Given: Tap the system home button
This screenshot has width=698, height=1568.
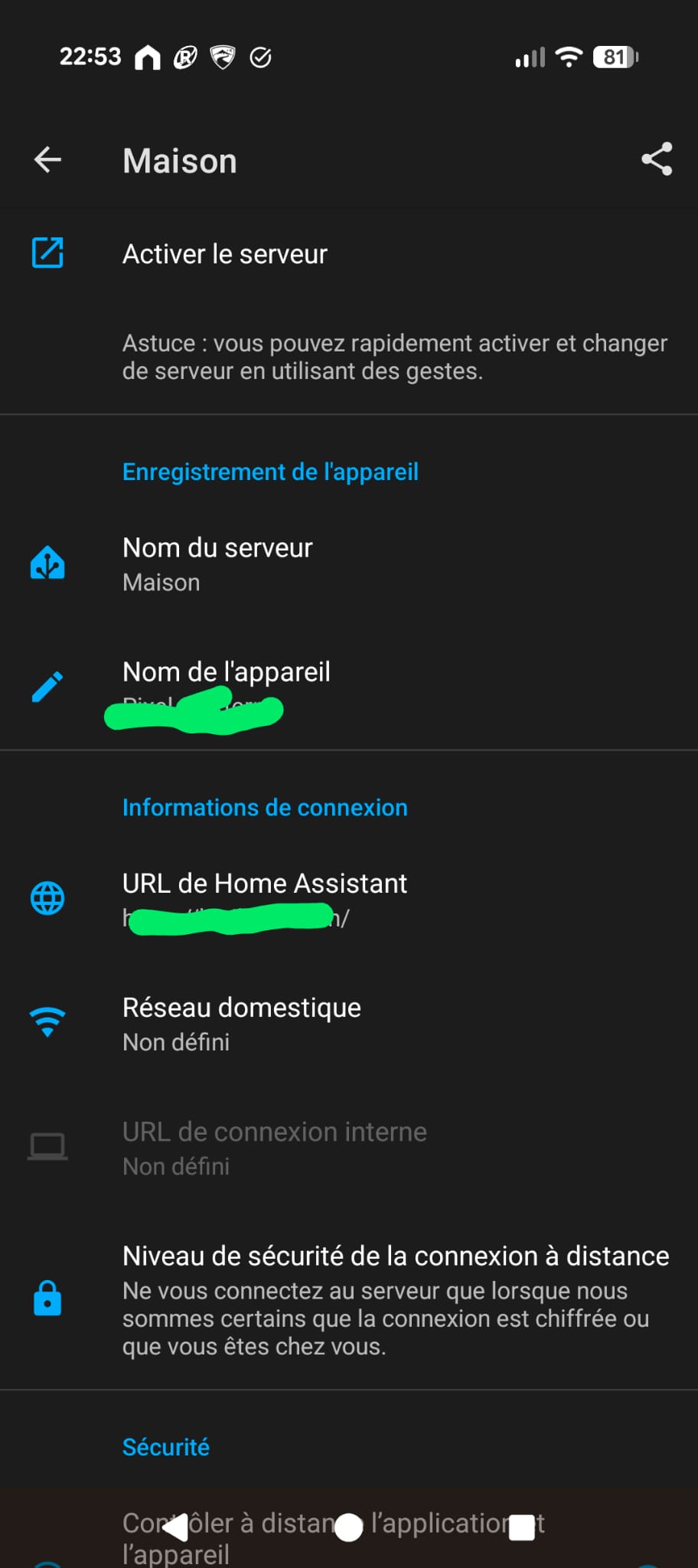Looking at the screenshot, I should tap(349, 1527).
